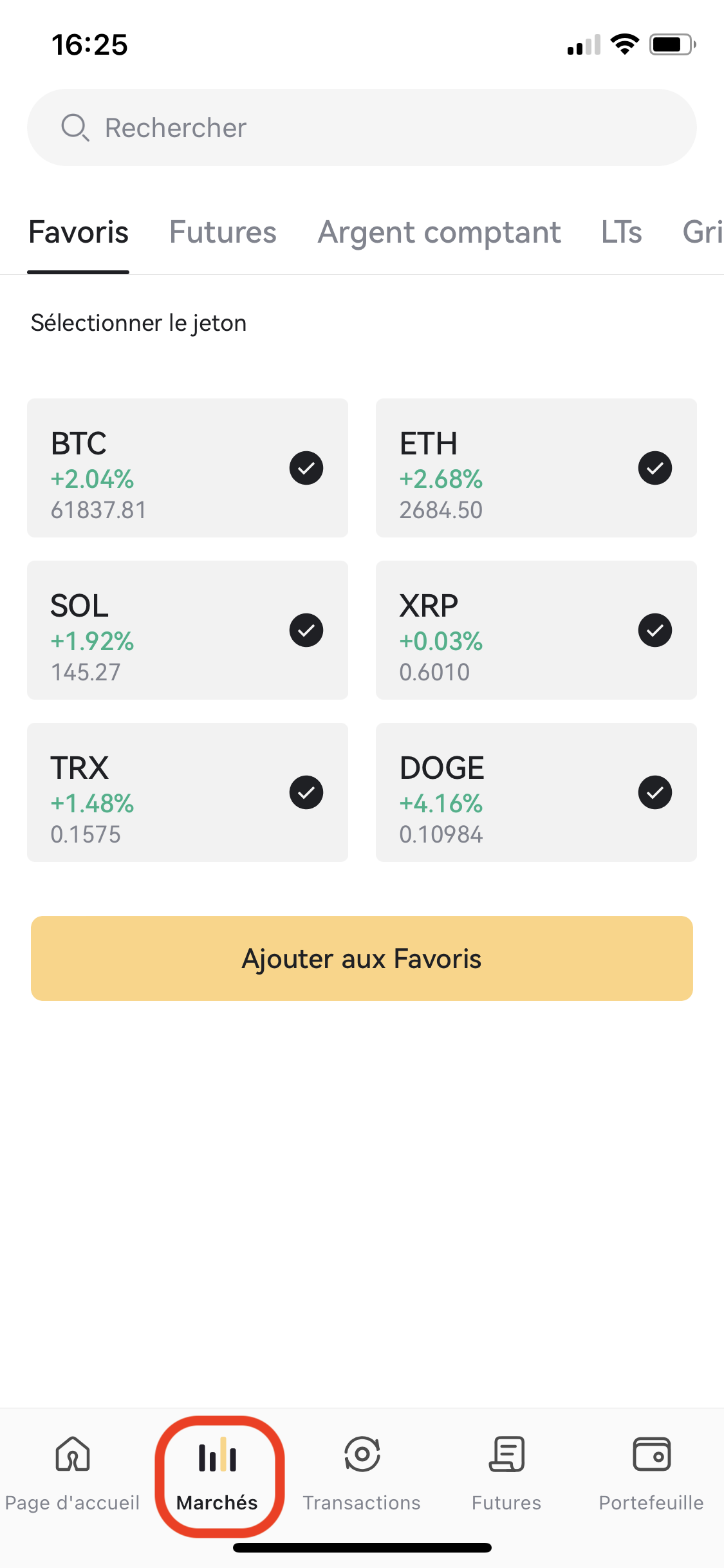Select the LTs tab

[x=622, y=232]
